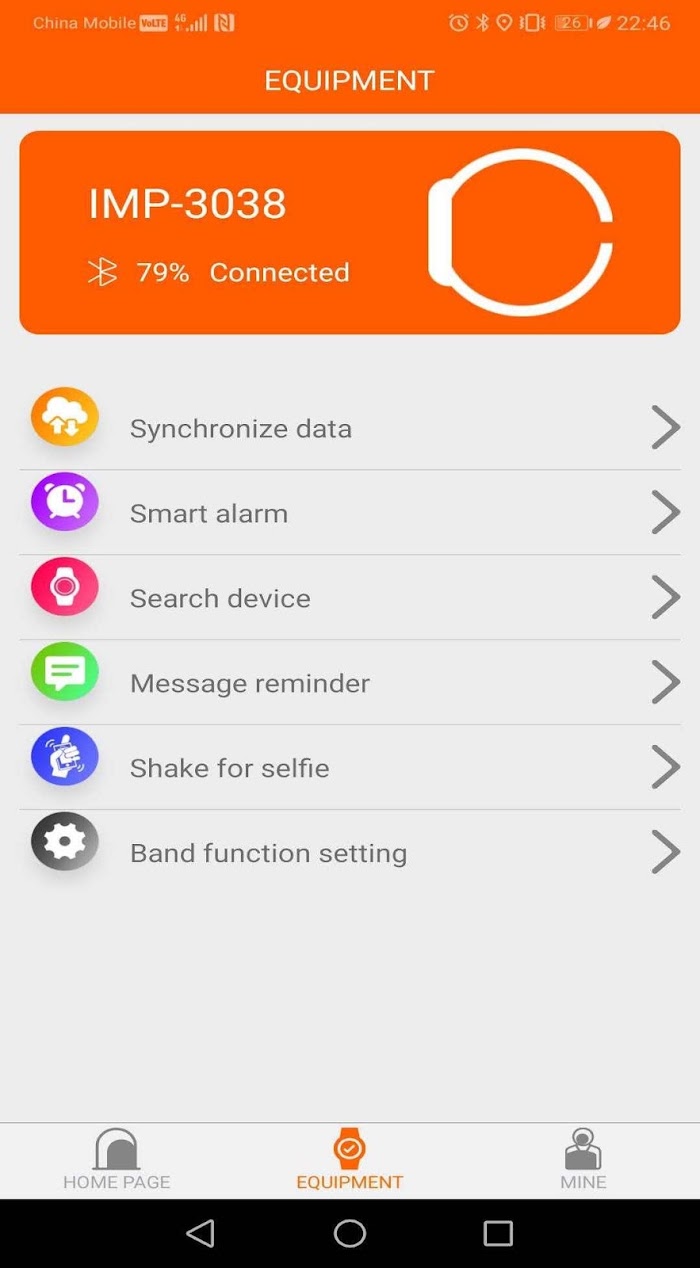700x1268 pixels.
Task: Open Synchronize data
Action: click(x=350, y=428)
